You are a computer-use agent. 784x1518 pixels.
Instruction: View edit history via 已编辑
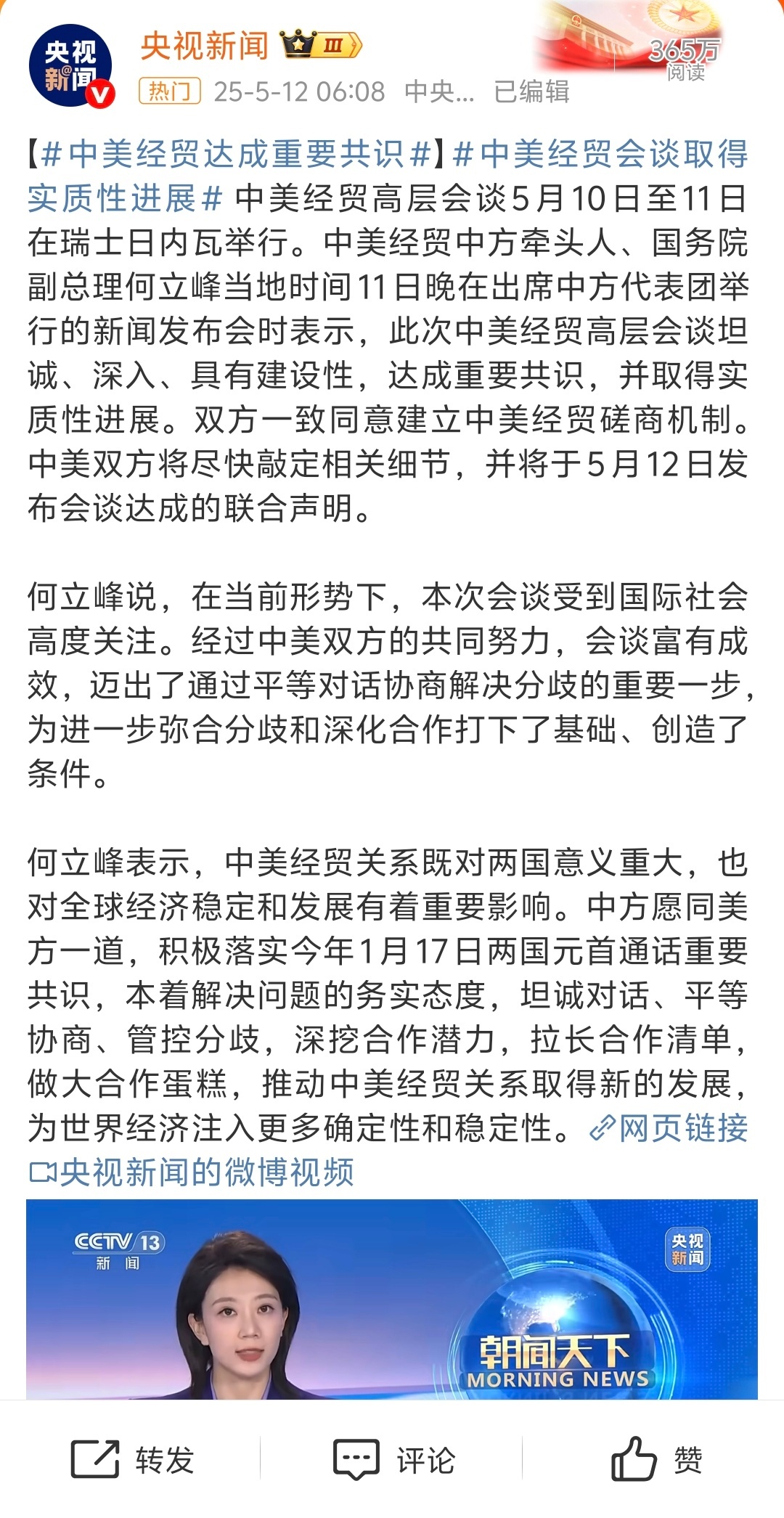(x=531, y=91)
